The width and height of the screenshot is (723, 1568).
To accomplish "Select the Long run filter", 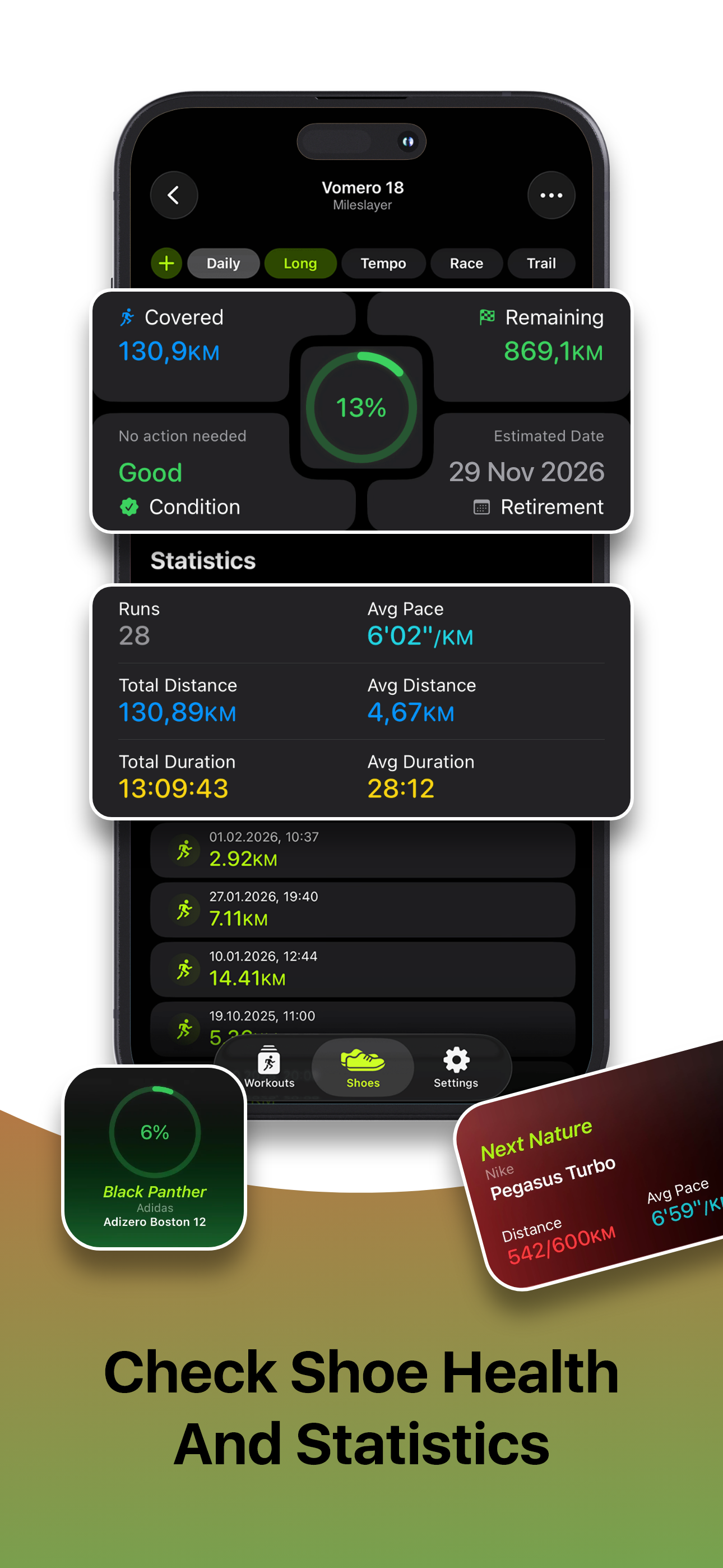I will [x=300, y=264].
